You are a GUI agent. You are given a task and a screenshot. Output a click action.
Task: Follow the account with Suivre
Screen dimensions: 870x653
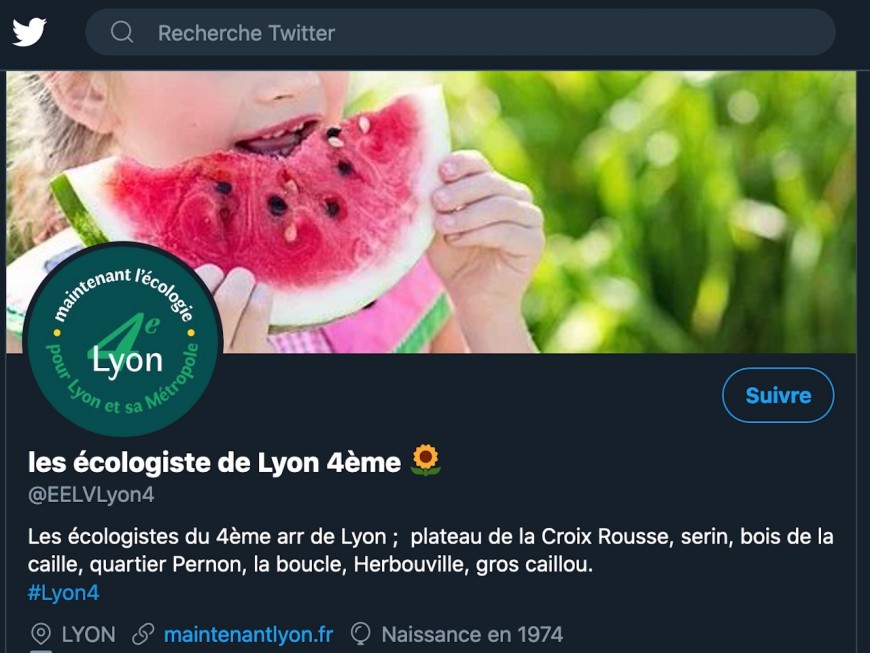coord(778,395)
